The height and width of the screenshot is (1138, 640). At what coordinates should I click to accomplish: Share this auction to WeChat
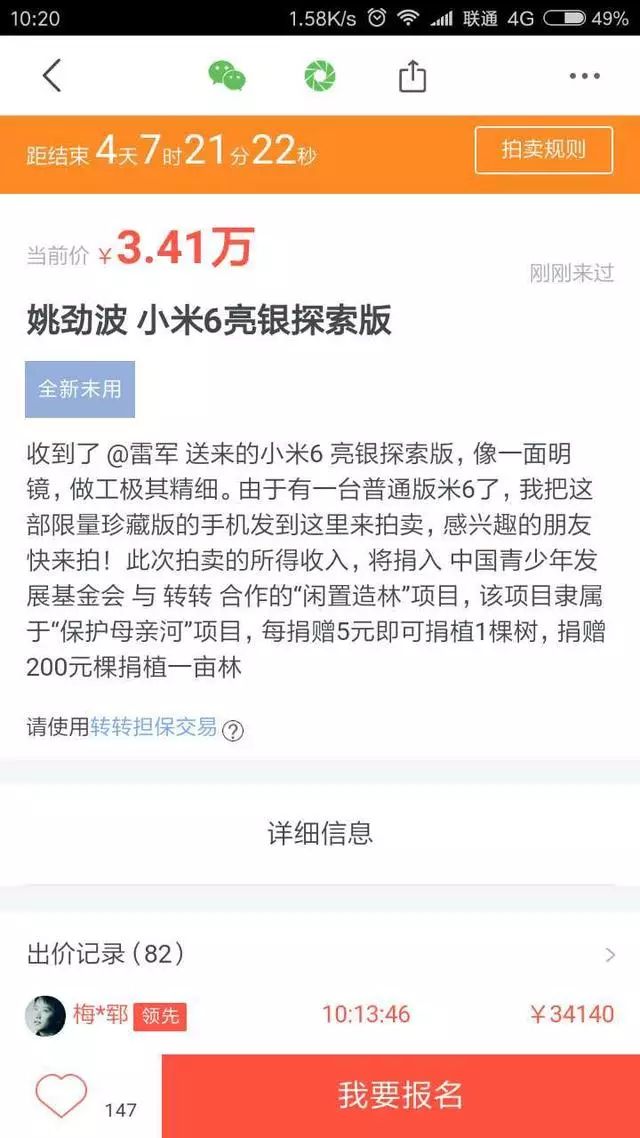tap(226, 76)
